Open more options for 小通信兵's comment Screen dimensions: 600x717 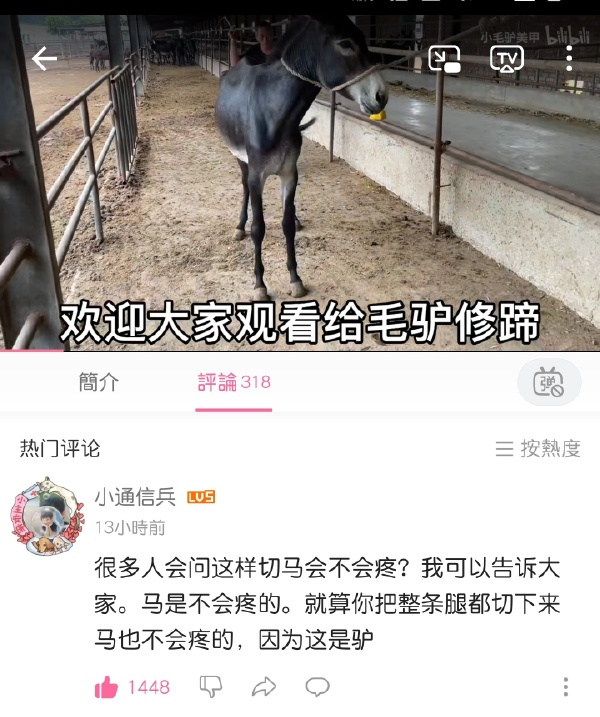[566, 687]
